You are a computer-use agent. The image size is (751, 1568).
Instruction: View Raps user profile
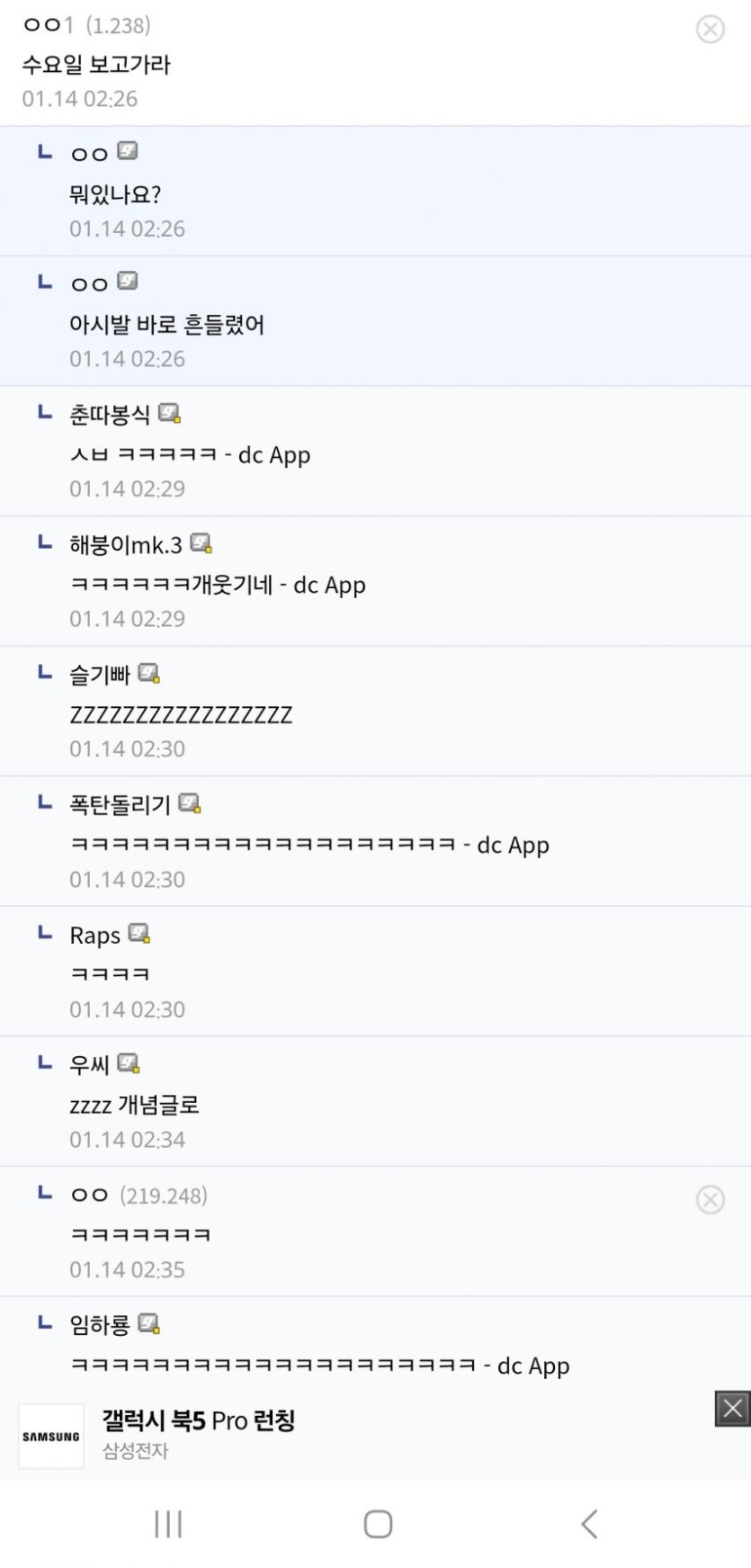tap(94, 935)
